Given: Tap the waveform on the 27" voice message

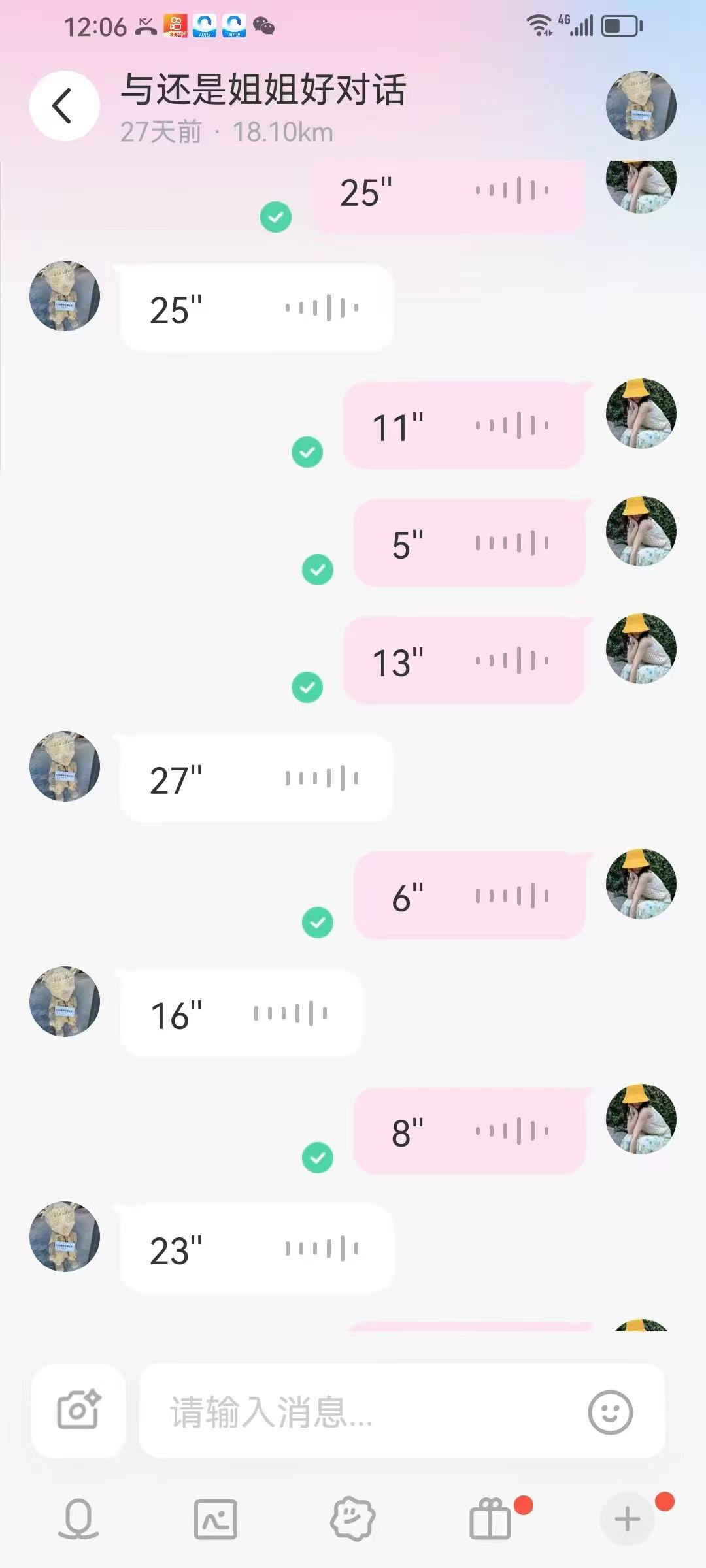Looking at the screenshot, I should (x=320, y=777).
